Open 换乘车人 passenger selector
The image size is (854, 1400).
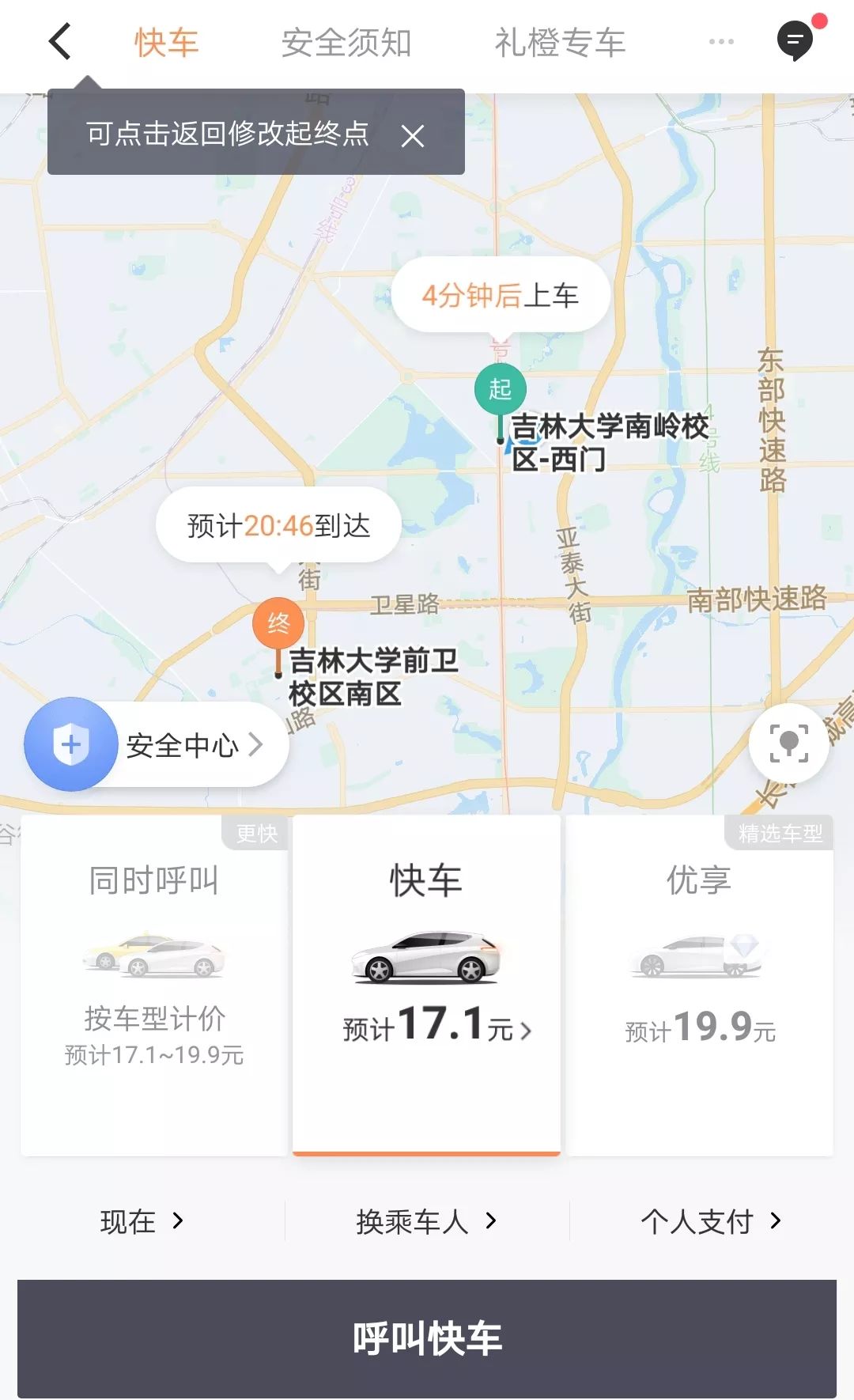(426, 1221)
